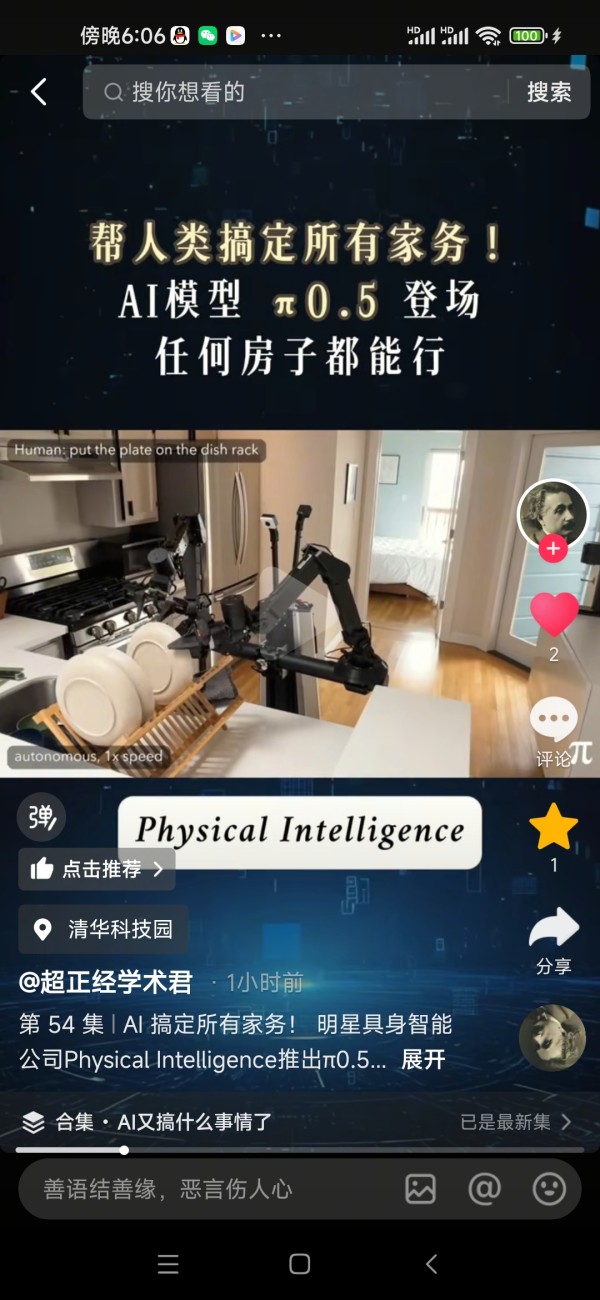Mention someone with the @ icon
Viewport: 600px width, 1300px height.
click(x=484, y=1188)
